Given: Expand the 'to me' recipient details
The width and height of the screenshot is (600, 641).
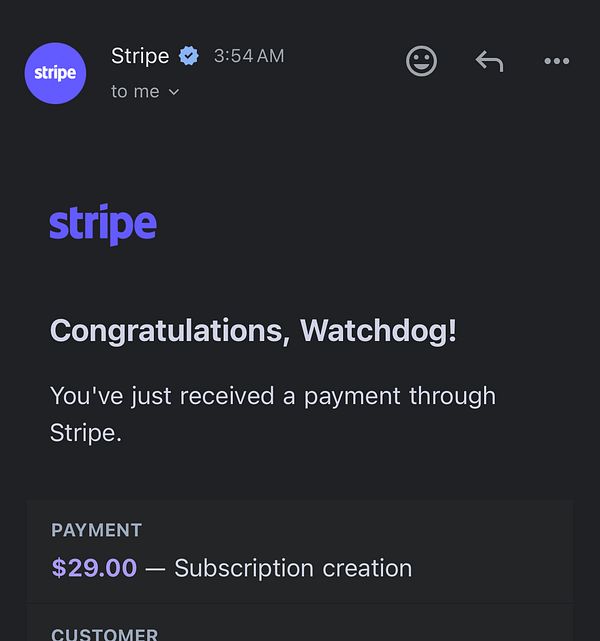Looking at the screenshot, I should [x=146, y=91].
